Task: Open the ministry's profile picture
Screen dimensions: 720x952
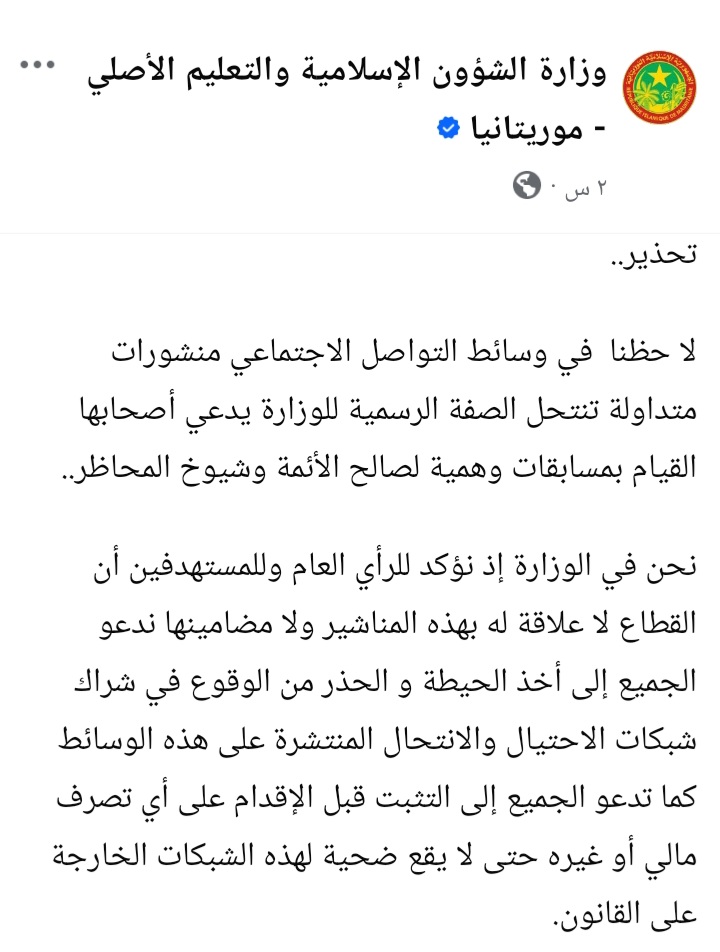Action: pyautogui.click(x=659, y=88)
